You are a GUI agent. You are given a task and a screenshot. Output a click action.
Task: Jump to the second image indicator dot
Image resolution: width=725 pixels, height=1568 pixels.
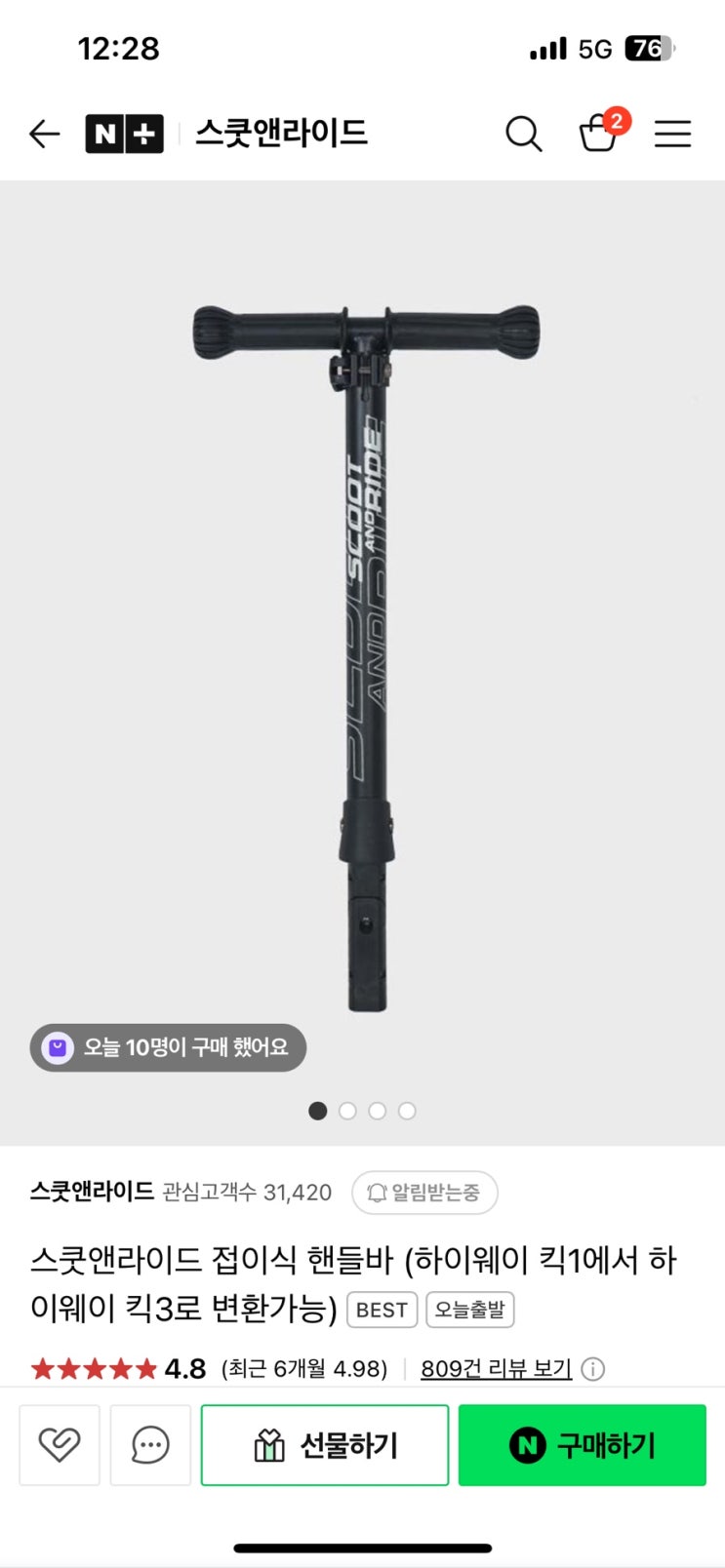click(x=347, y=1111)
